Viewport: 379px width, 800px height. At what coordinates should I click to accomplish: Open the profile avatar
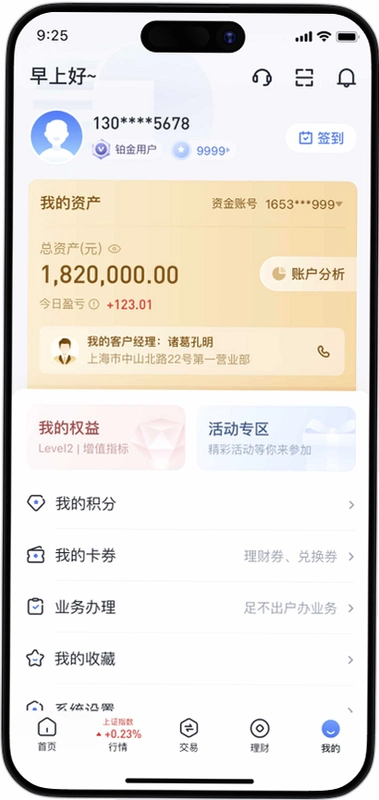[56, 136]
